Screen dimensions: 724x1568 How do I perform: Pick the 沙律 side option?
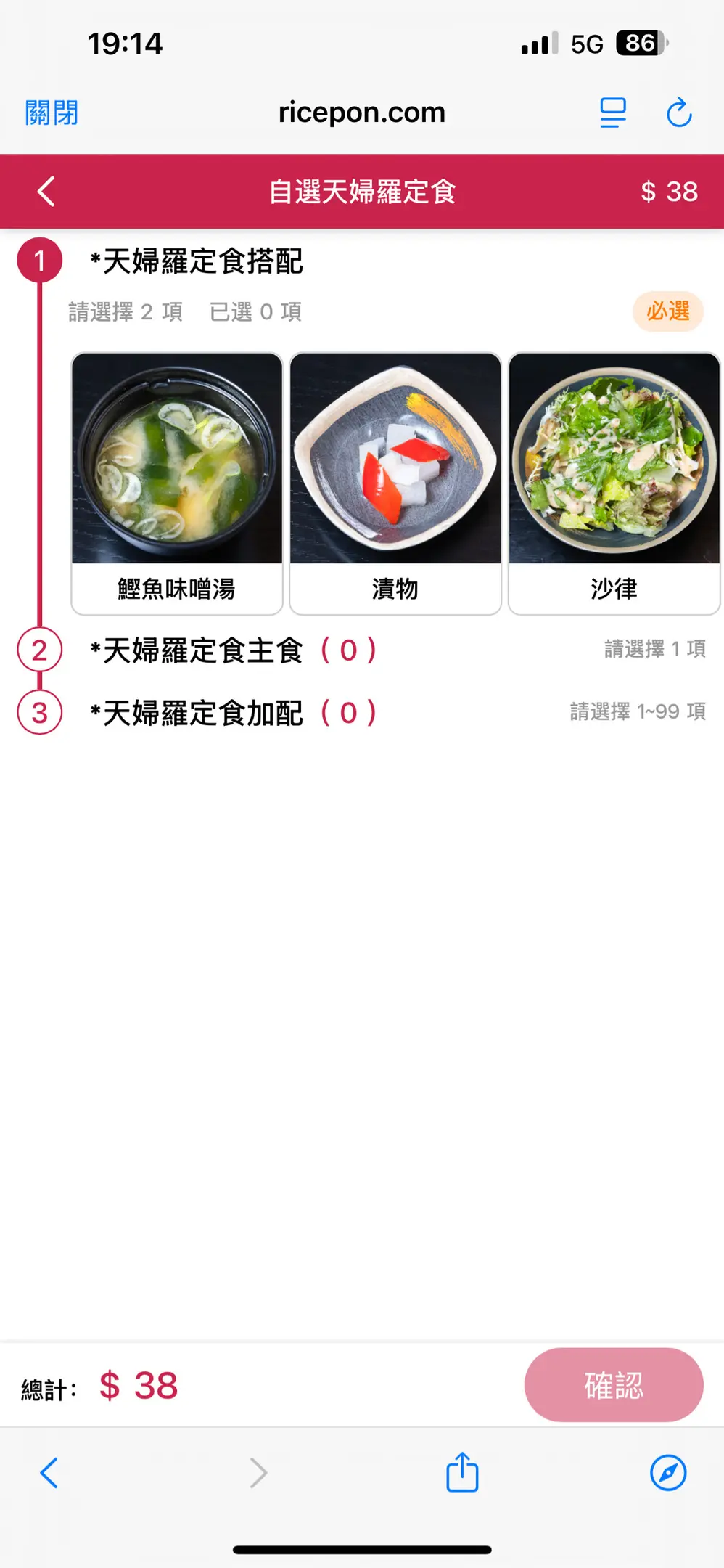coord(614,483)
